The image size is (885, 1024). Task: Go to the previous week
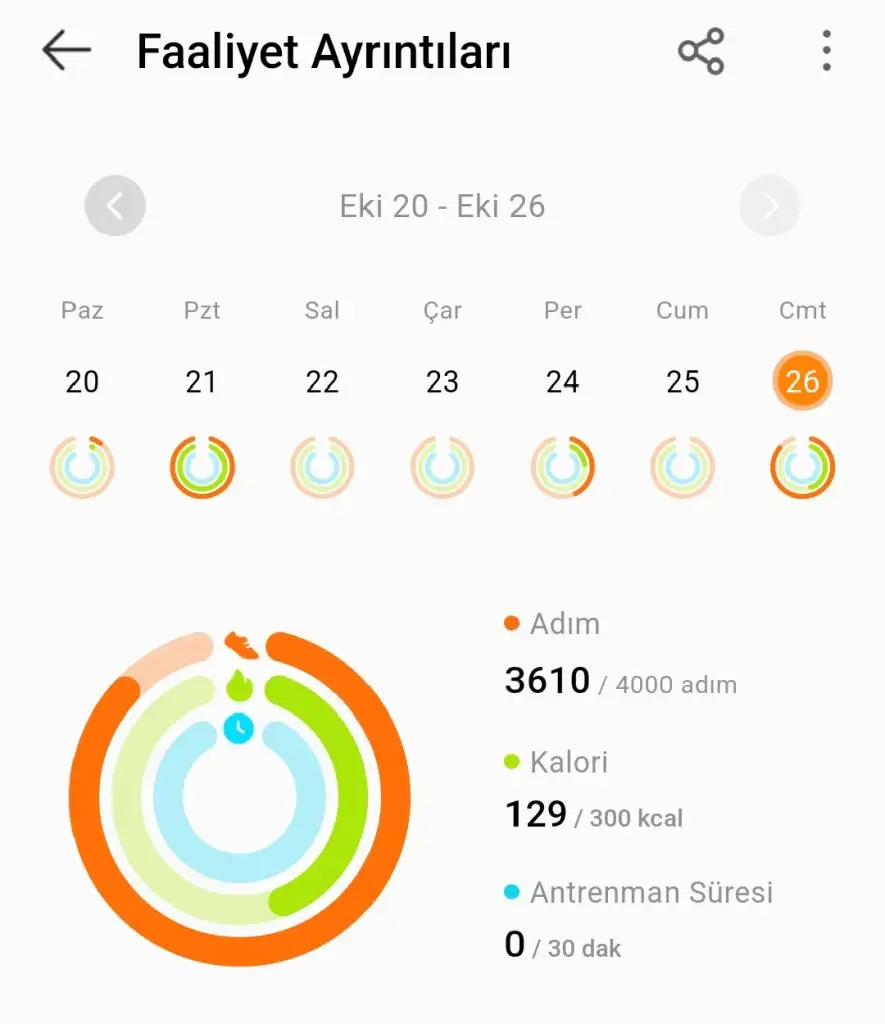(115, 206)
